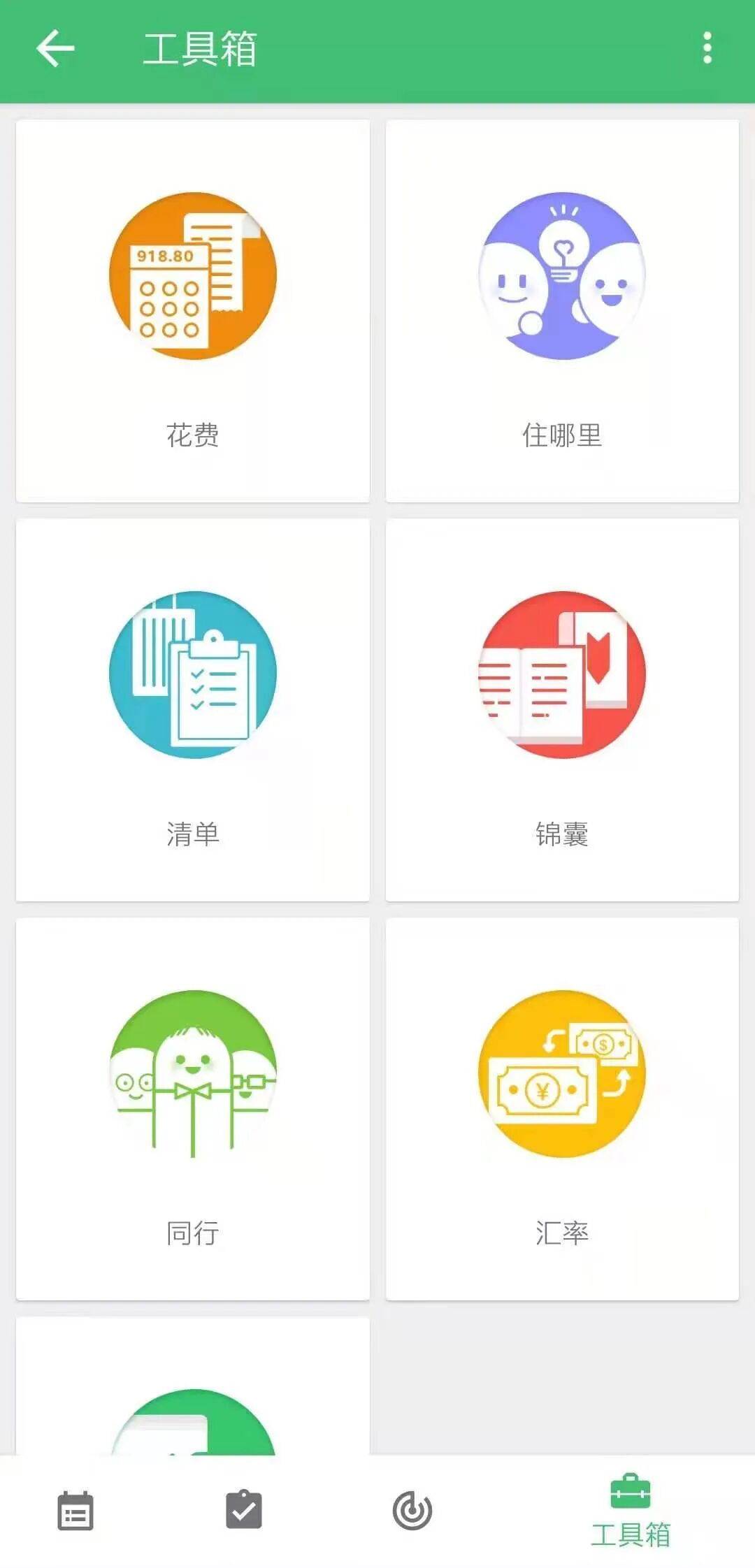Image resolution: width=755 pixels, height=1568 pixels.
Task: Open the 锦囊 guide tool
Action: point(562,710)
